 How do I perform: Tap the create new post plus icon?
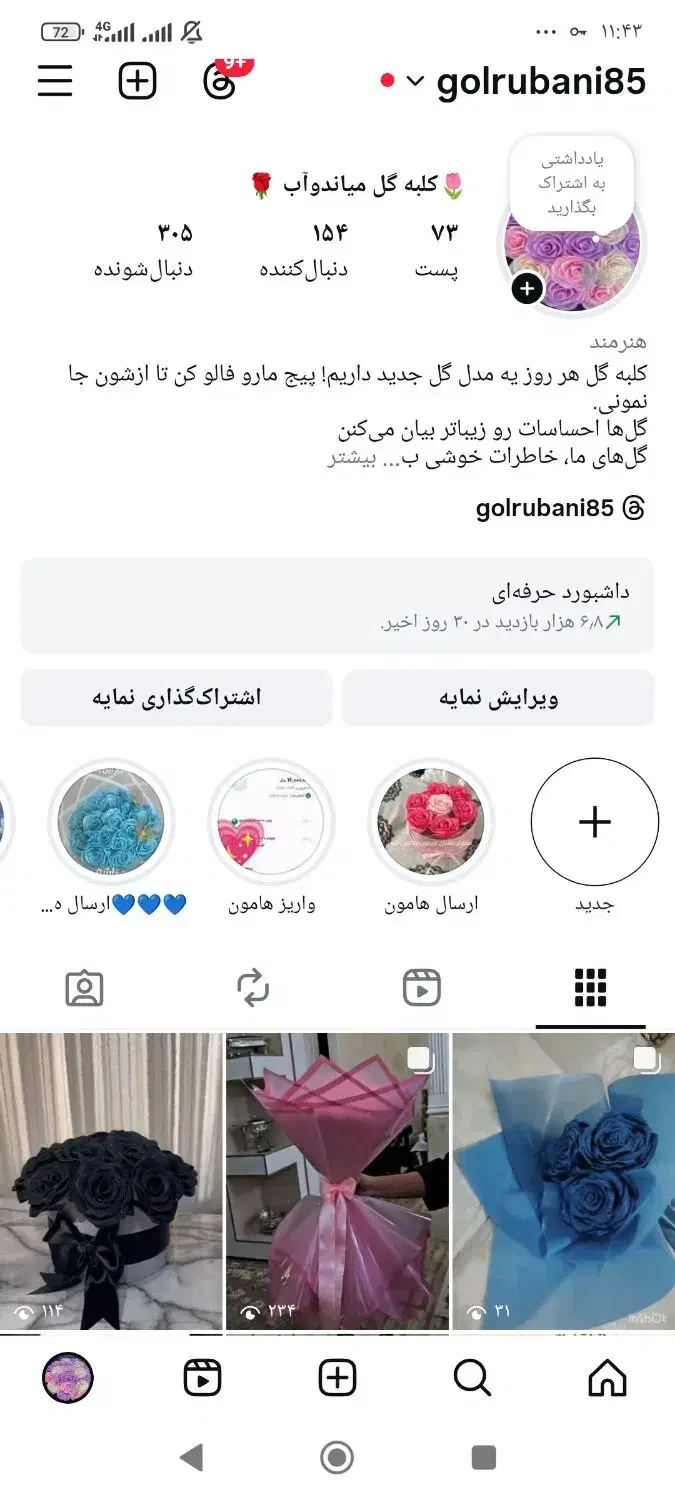137,81
